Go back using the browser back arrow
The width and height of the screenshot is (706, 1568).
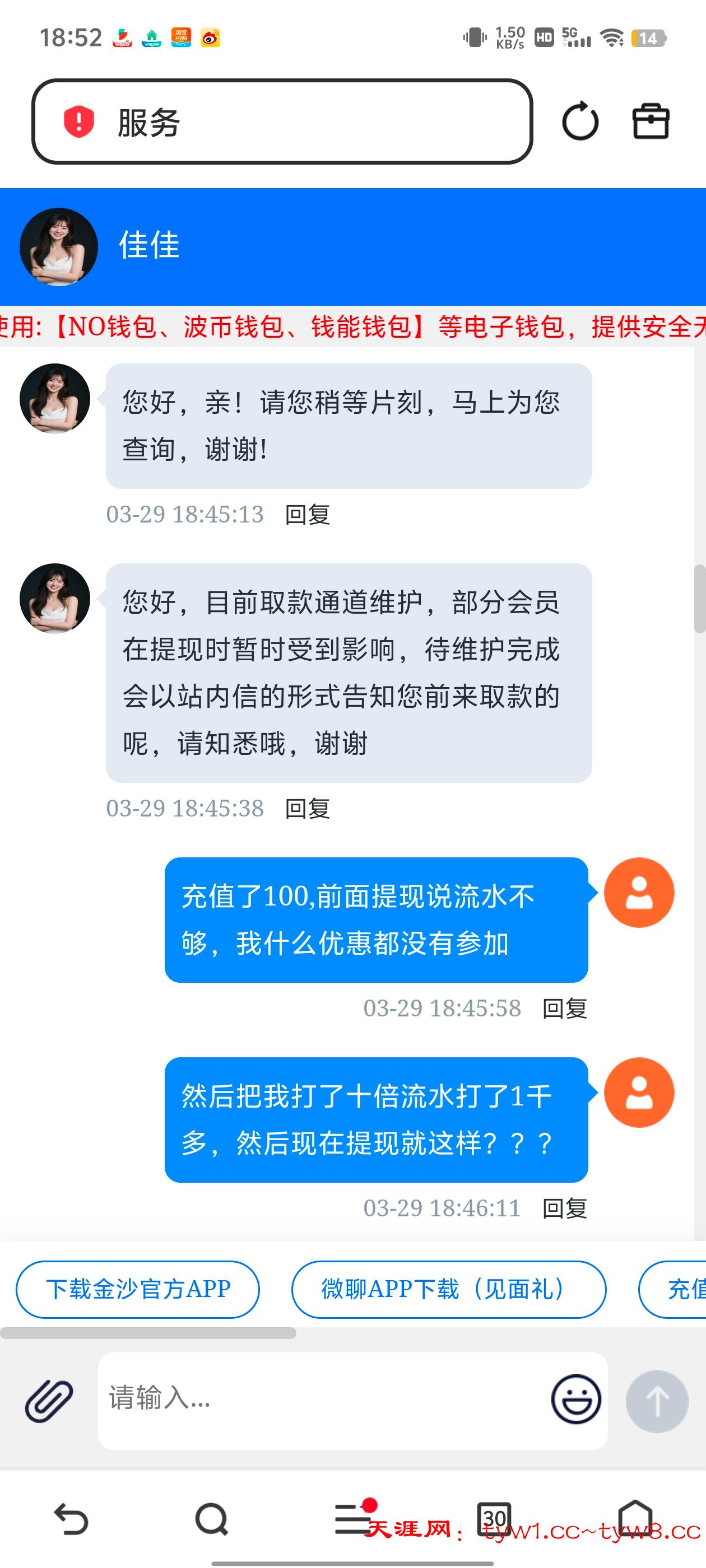[x=71, y=1519]
